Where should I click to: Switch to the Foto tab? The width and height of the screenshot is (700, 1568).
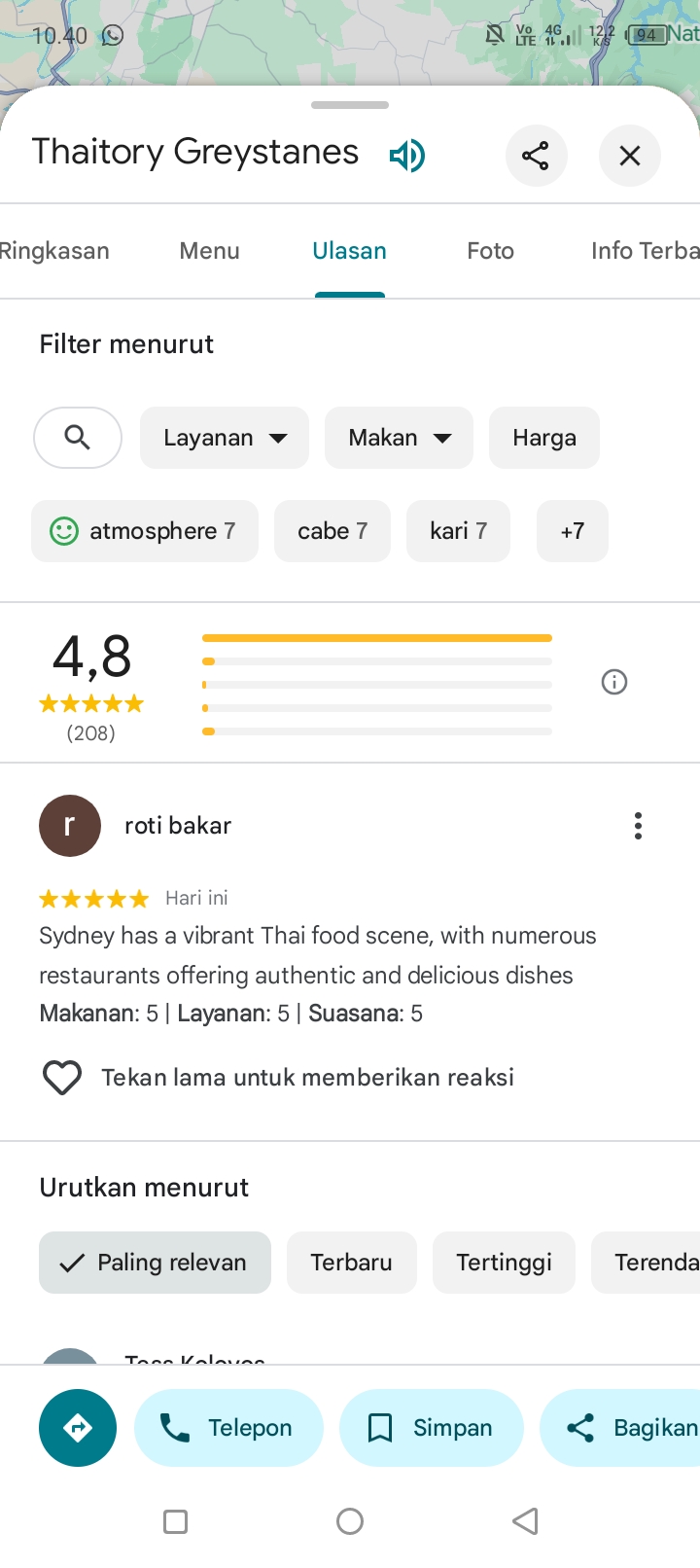point(490,251)
